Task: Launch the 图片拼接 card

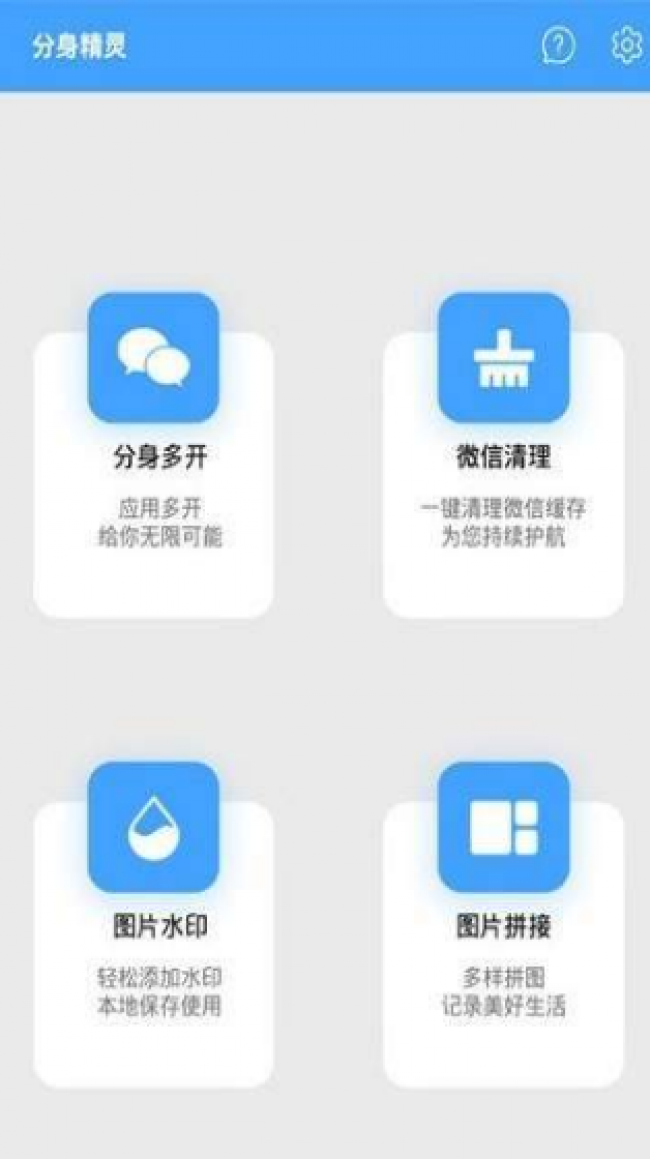Action: (503, 940)
